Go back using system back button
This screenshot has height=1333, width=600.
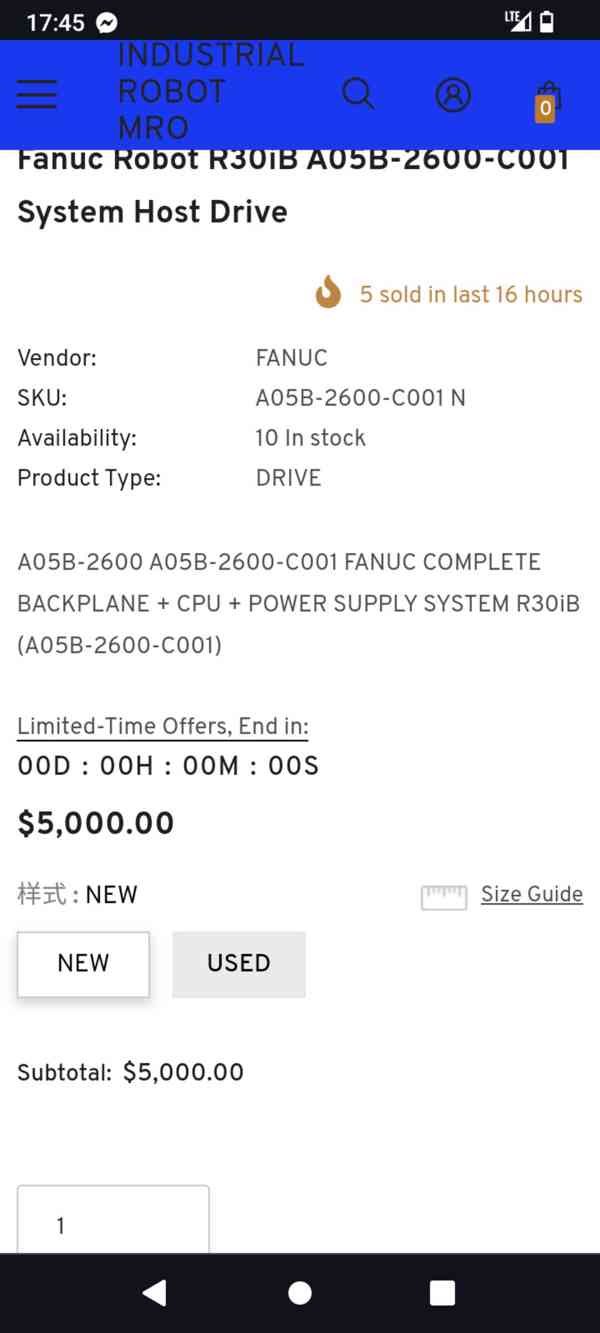click(155, 1293)
